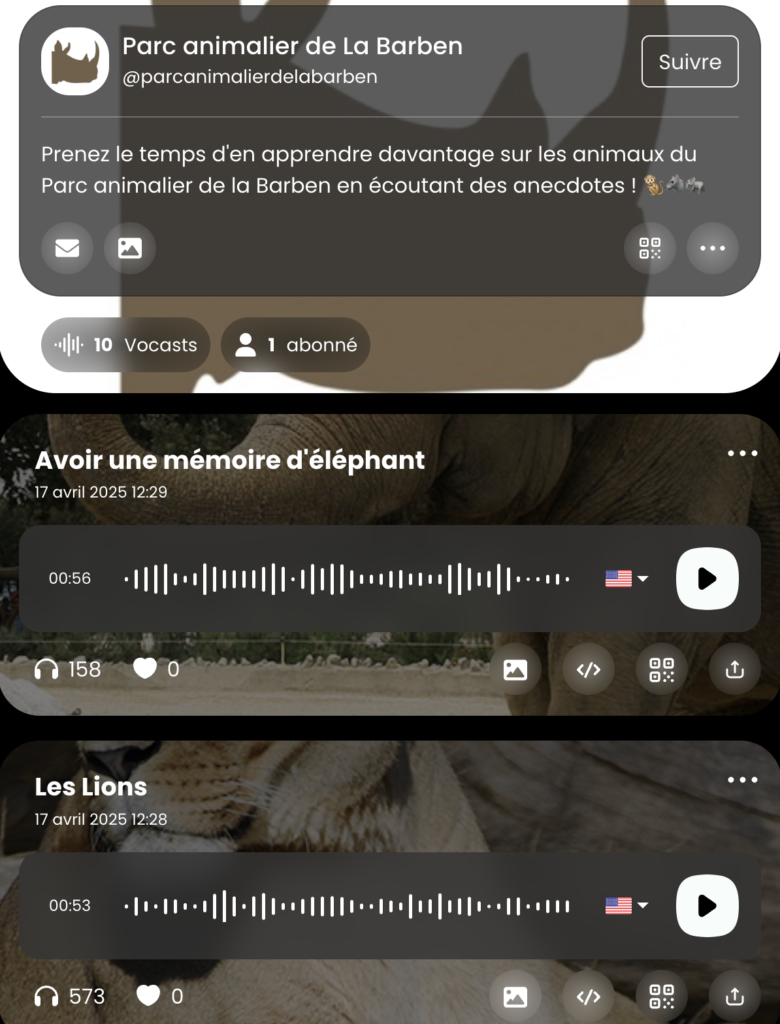Open the message envelope icon on the profile card

[67, 249]
